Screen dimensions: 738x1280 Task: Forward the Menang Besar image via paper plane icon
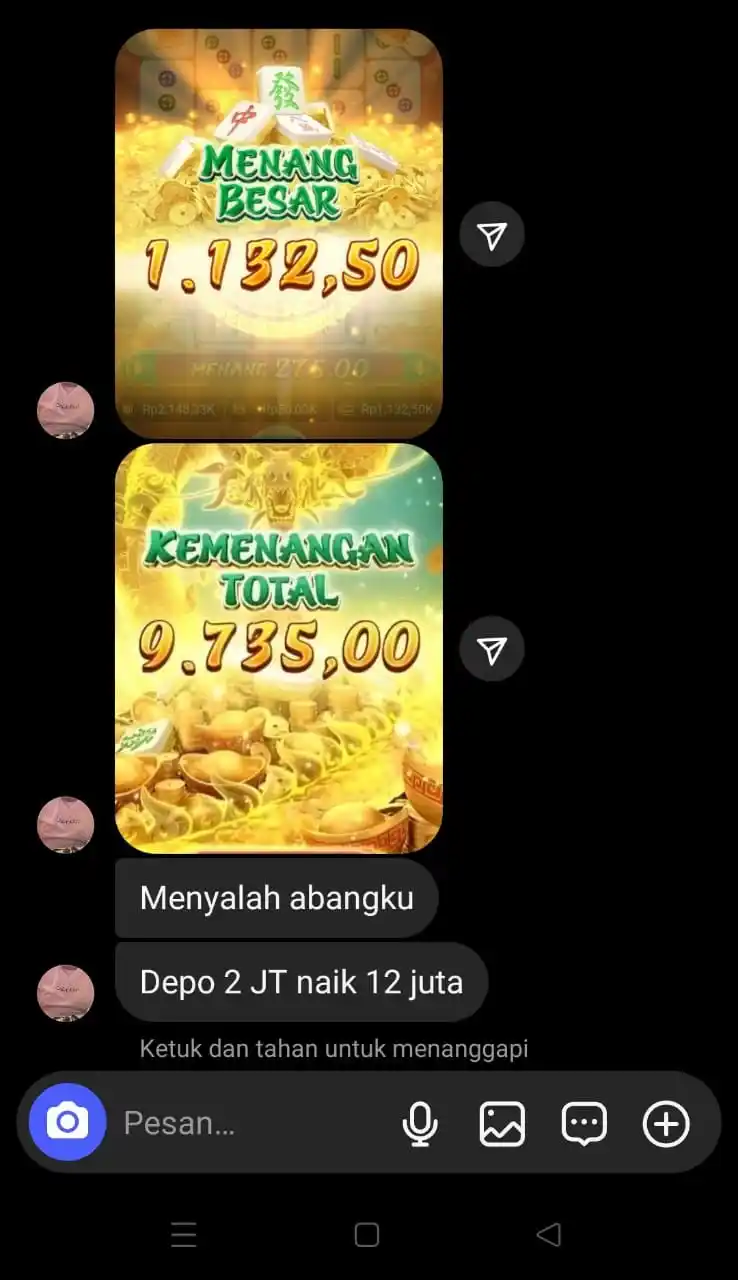(x=492, y=233)
